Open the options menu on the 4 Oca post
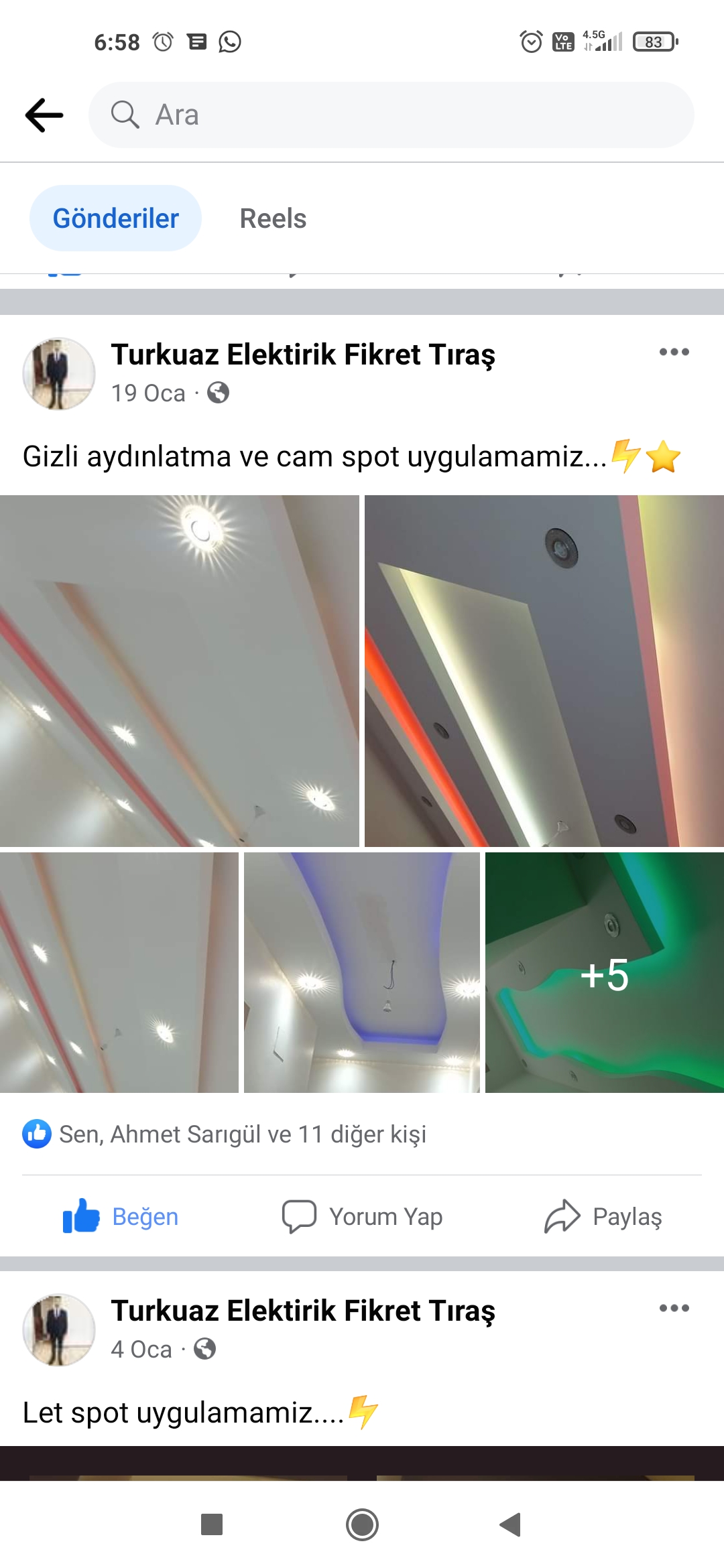This screenshot has width=724, height=1568. coord(674,1308)
